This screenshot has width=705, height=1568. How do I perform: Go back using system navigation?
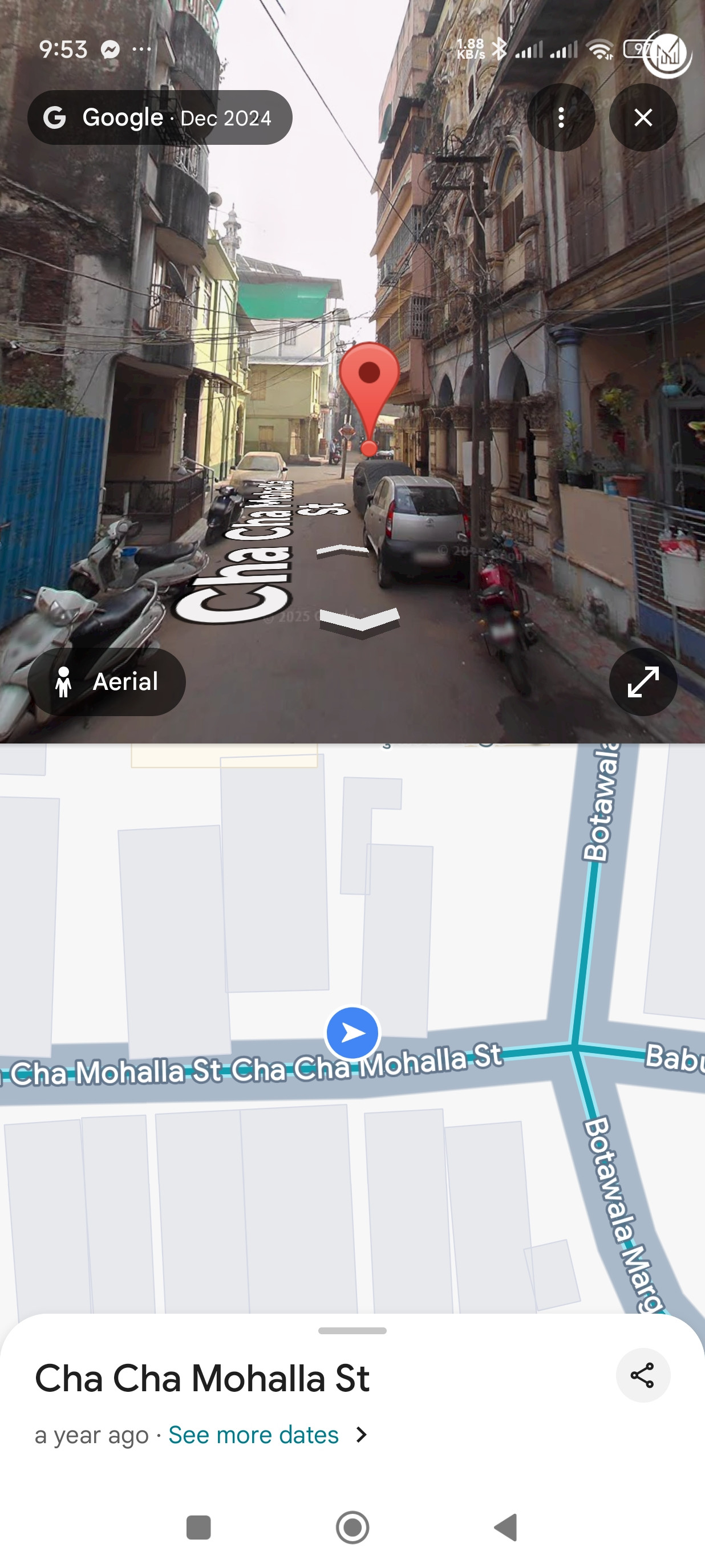point(506,1527)
